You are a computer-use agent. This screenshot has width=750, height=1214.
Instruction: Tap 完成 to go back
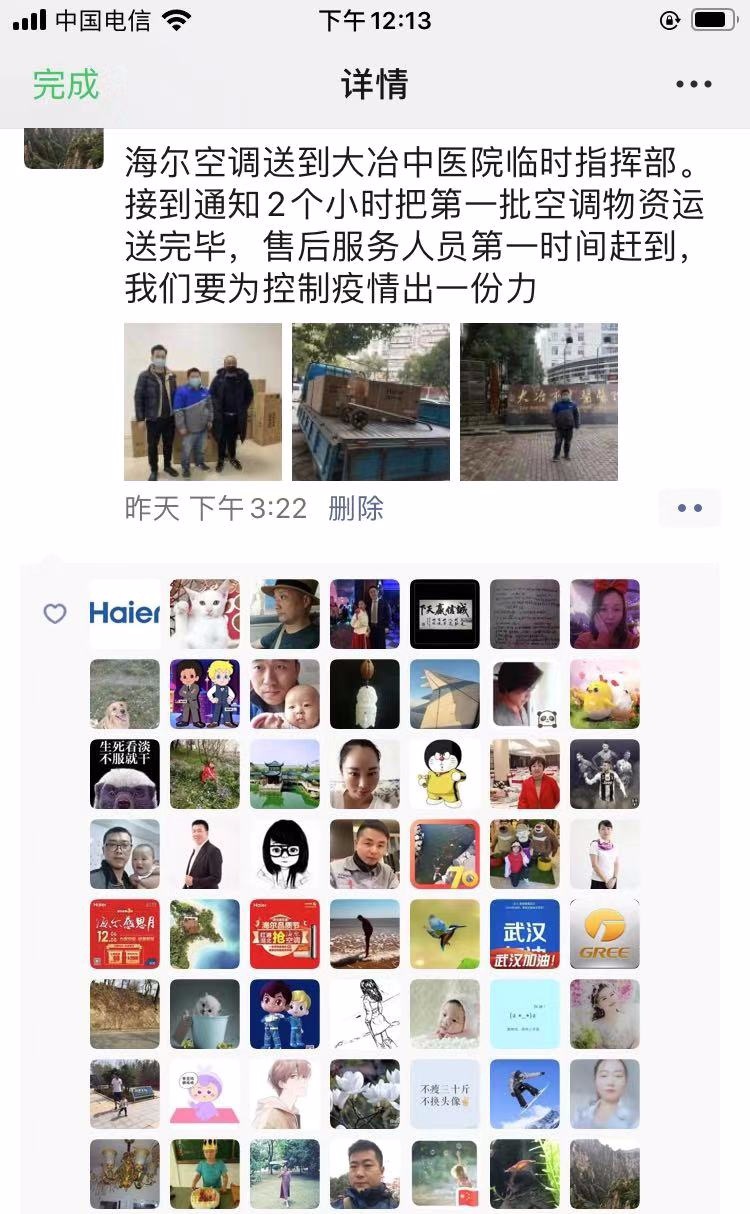66,84
